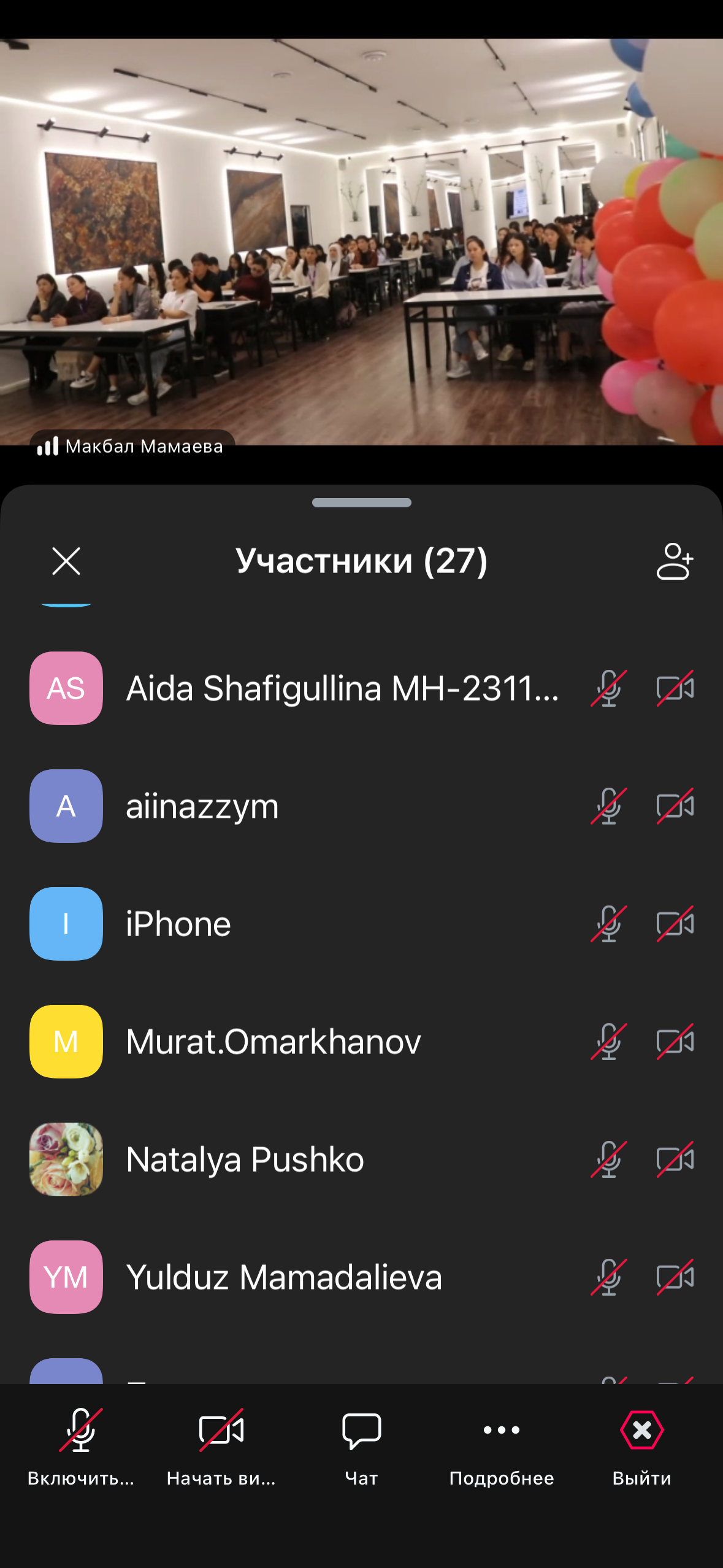723x1568 pixels.
Task: Unmute your microphone
Action: click(80, 1447)
